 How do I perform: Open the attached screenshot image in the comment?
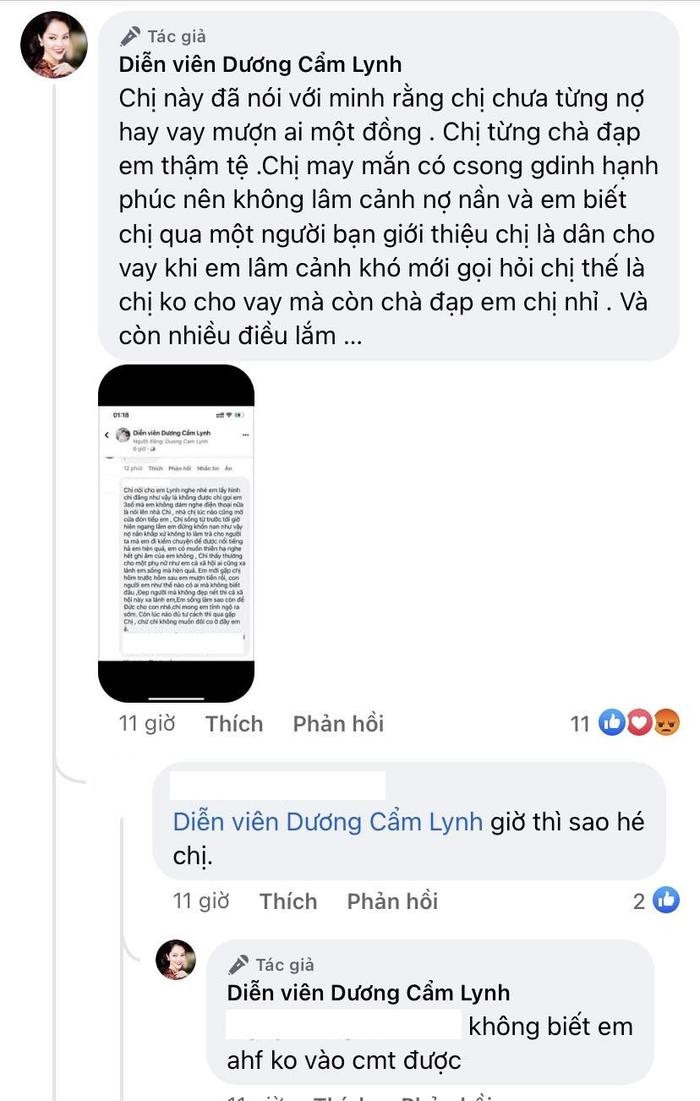[x=177, y=532]
